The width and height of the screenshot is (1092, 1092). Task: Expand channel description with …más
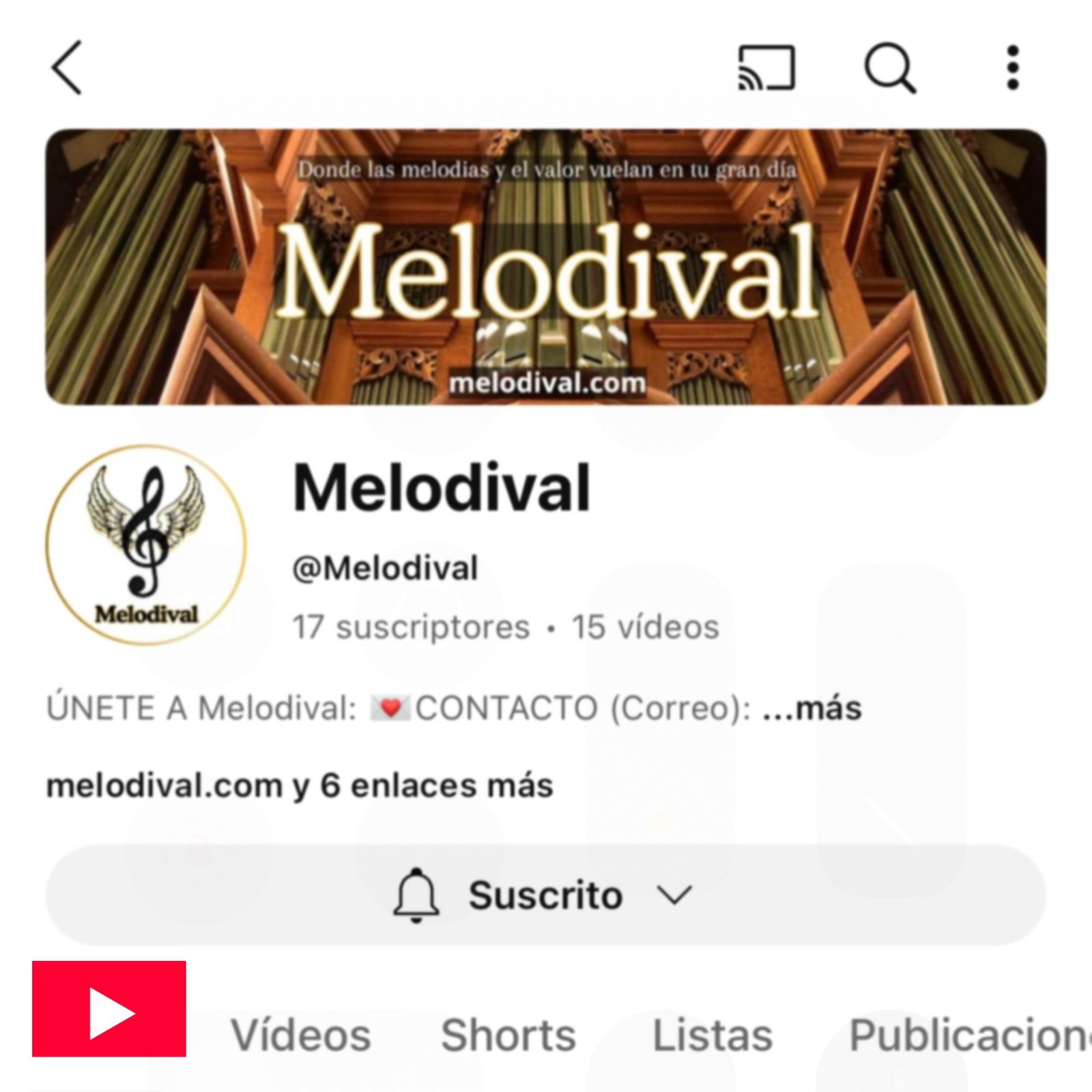coord(811,708)
